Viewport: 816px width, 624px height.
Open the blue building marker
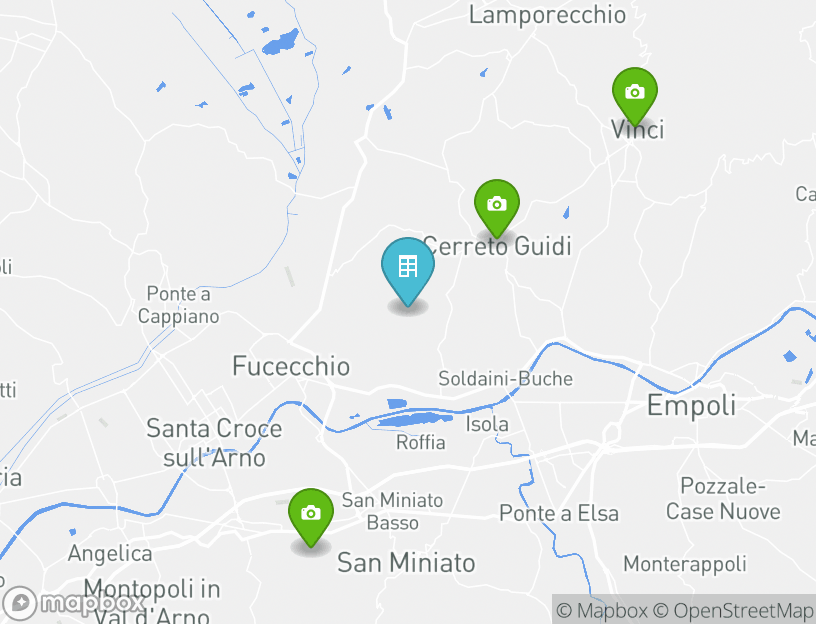click(x=408, y=268)
